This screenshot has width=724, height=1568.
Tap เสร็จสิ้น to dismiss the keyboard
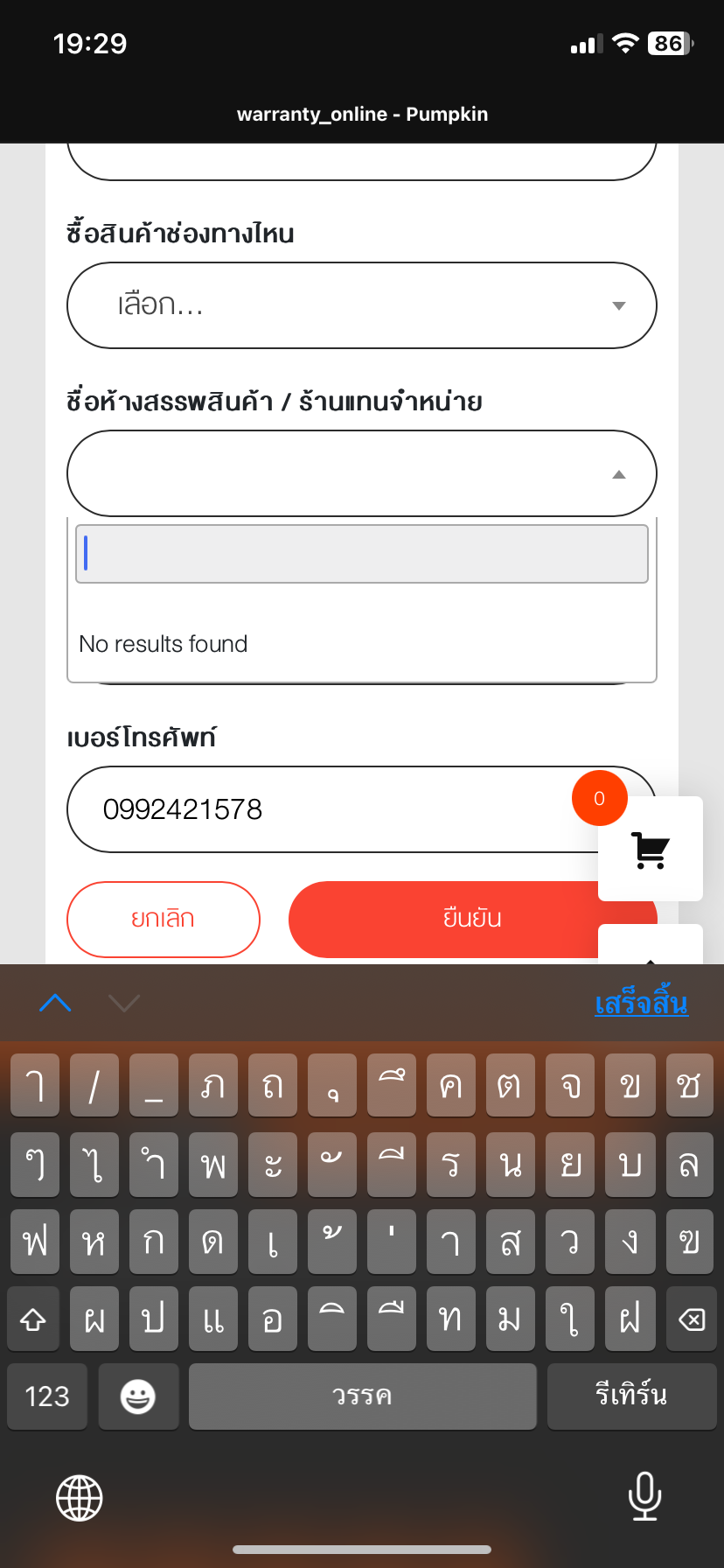tap(641, 1003)
